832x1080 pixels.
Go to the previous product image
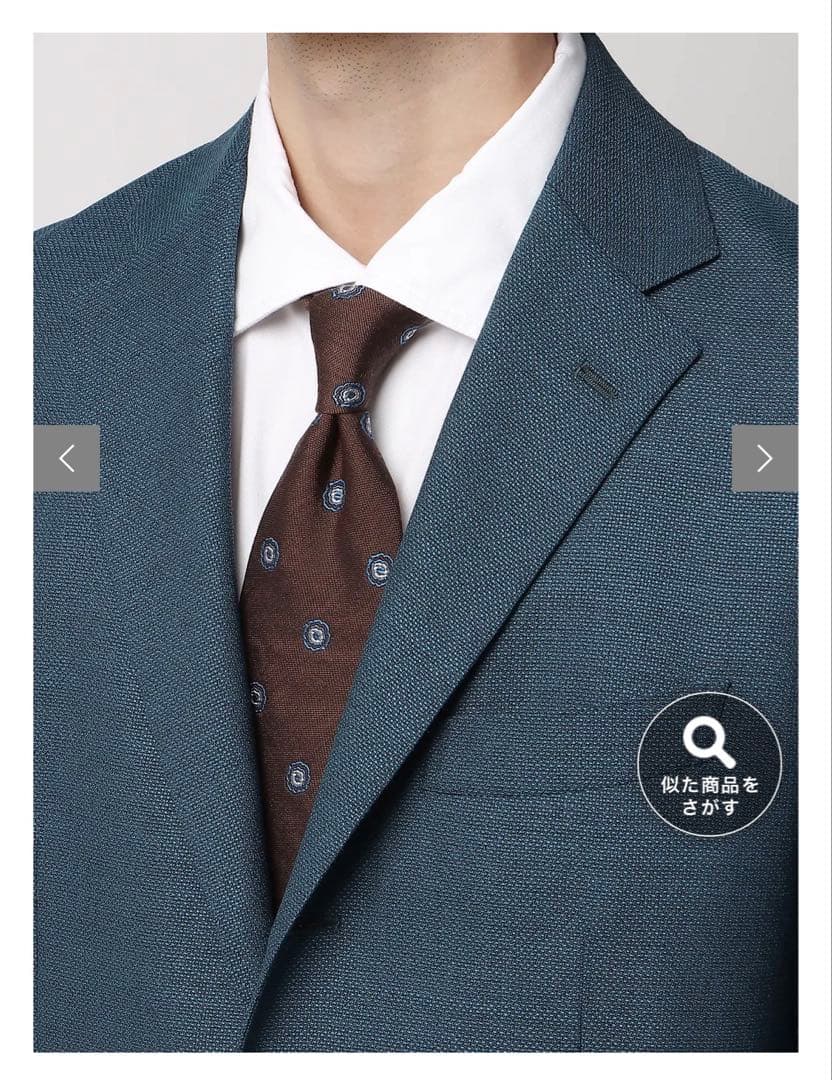coord(66,459)
